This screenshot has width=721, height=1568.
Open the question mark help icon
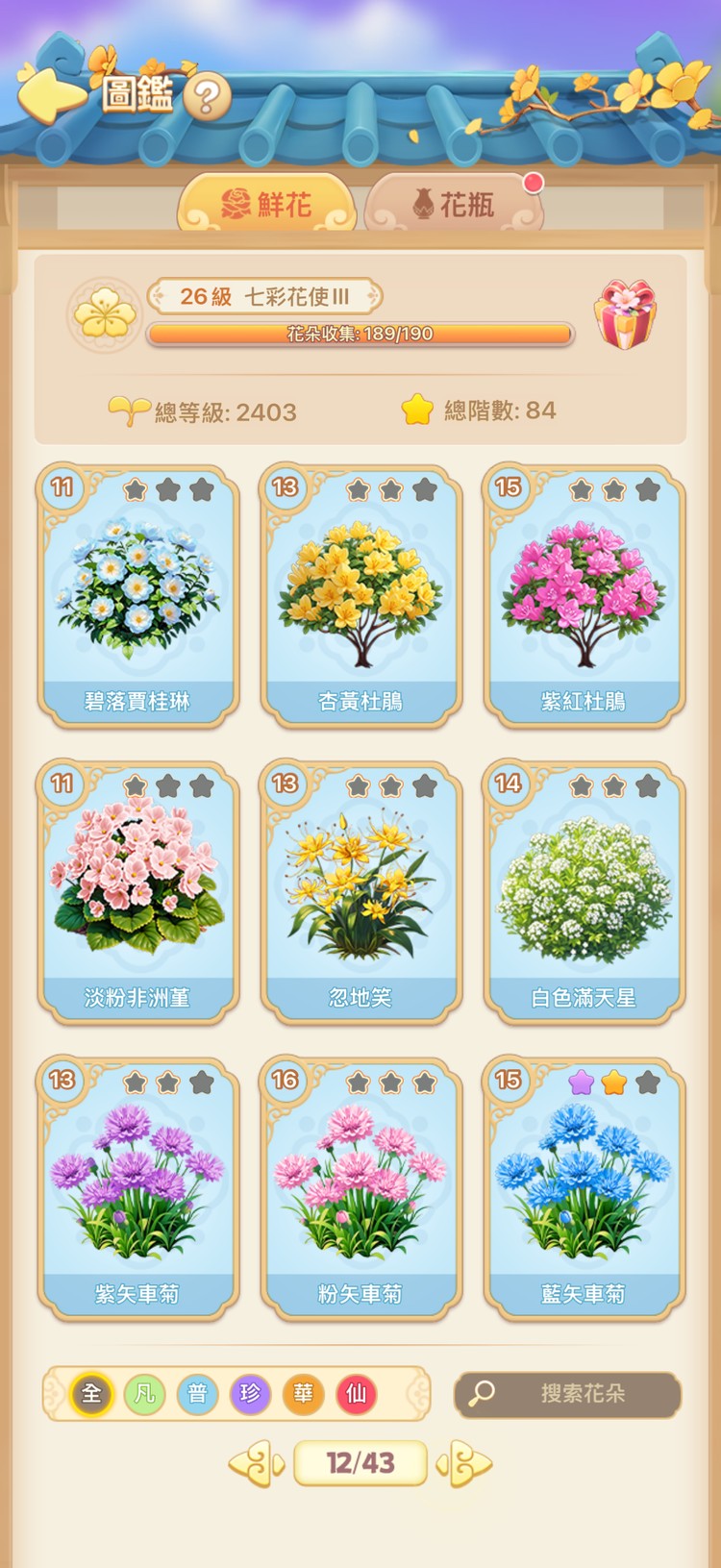[207, 97]
